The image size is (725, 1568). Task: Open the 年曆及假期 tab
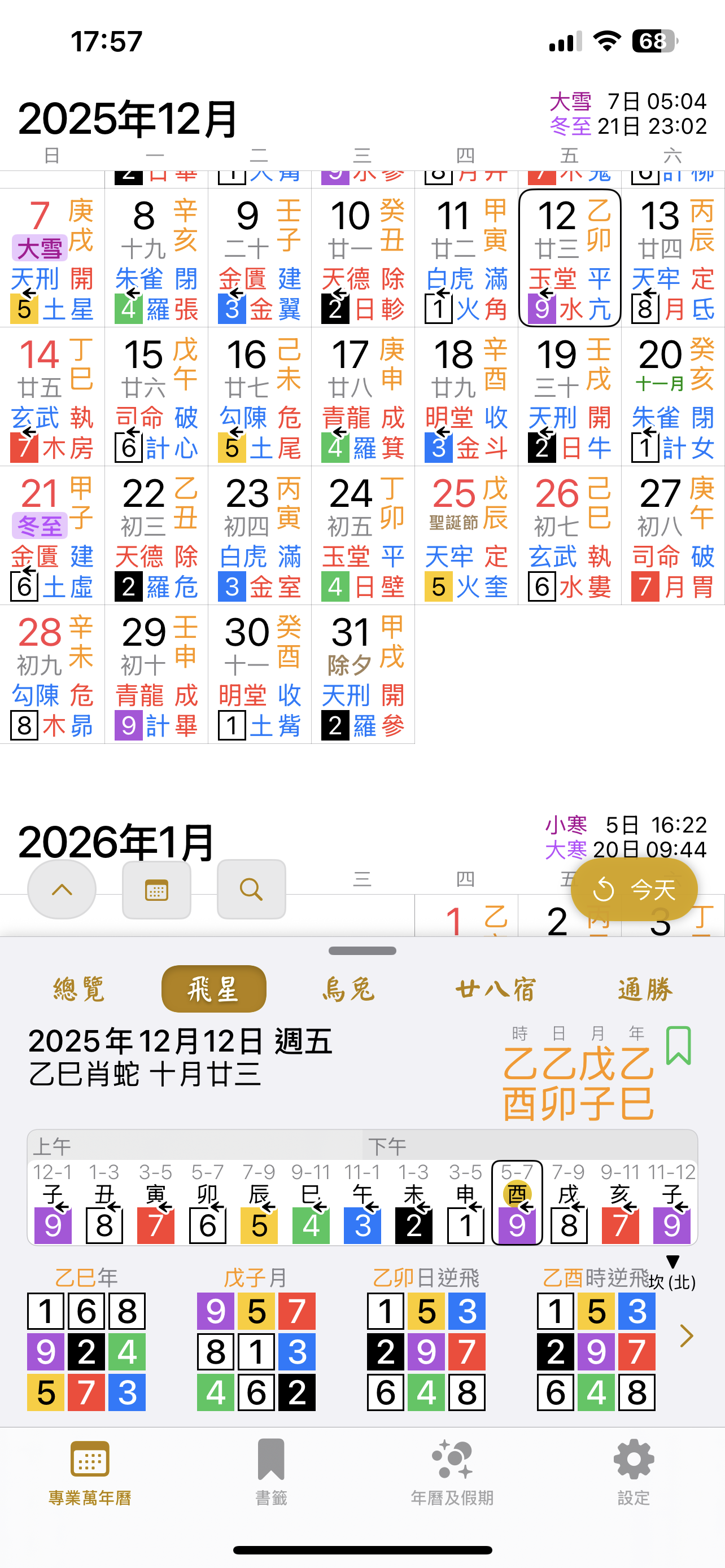pos(452,1470)
